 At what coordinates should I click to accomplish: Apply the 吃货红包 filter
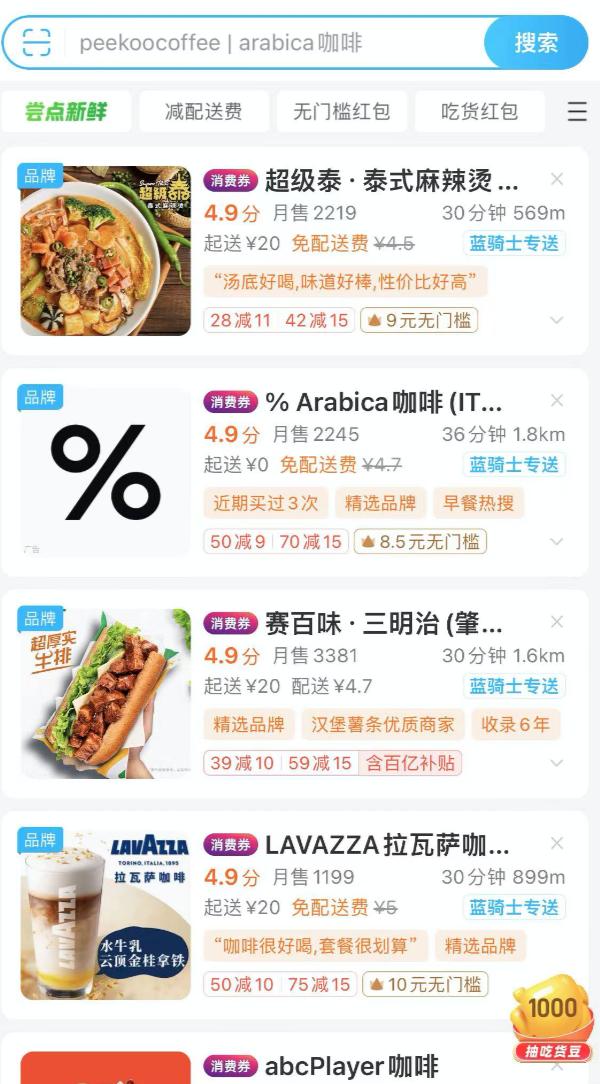pyautogui.click(x=480, y=112)
